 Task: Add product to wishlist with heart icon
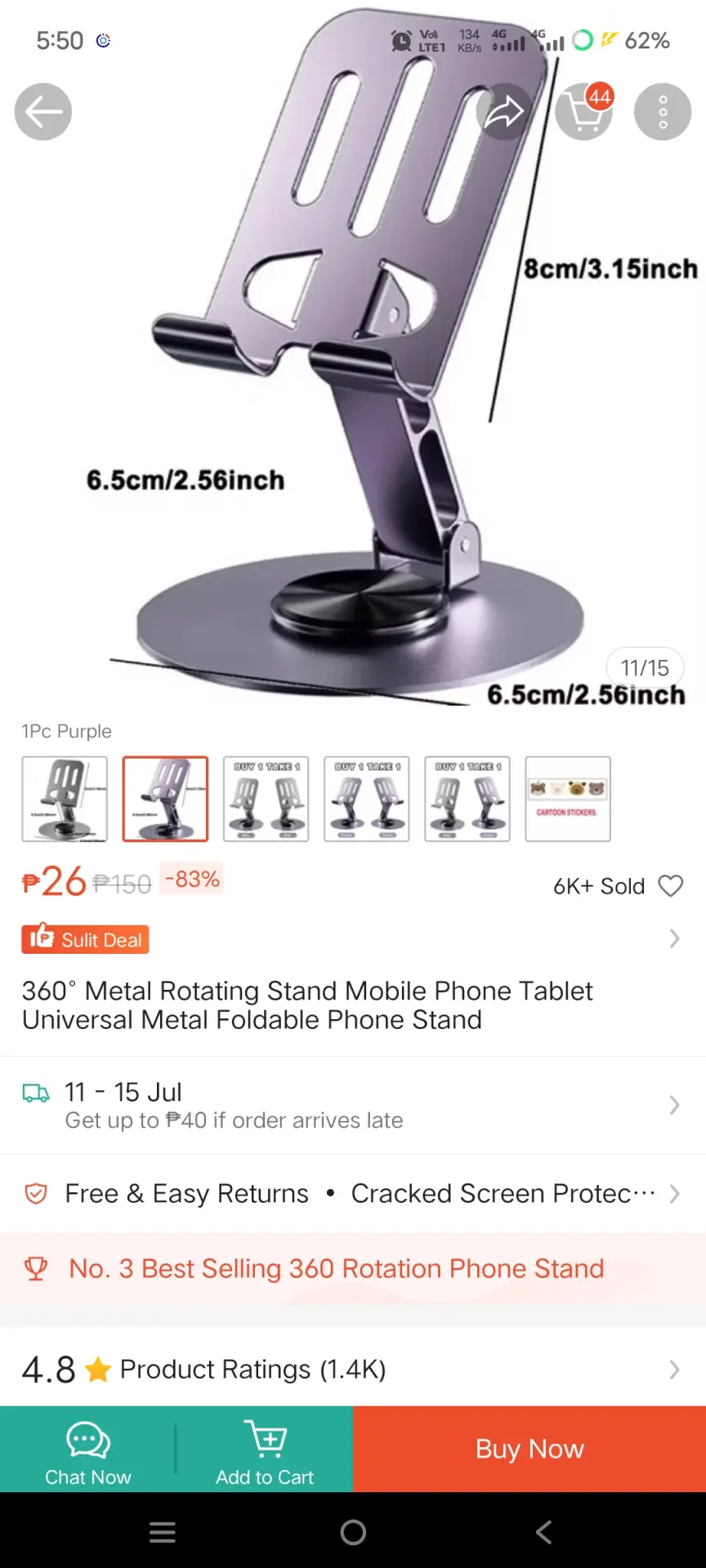[671, 886]
